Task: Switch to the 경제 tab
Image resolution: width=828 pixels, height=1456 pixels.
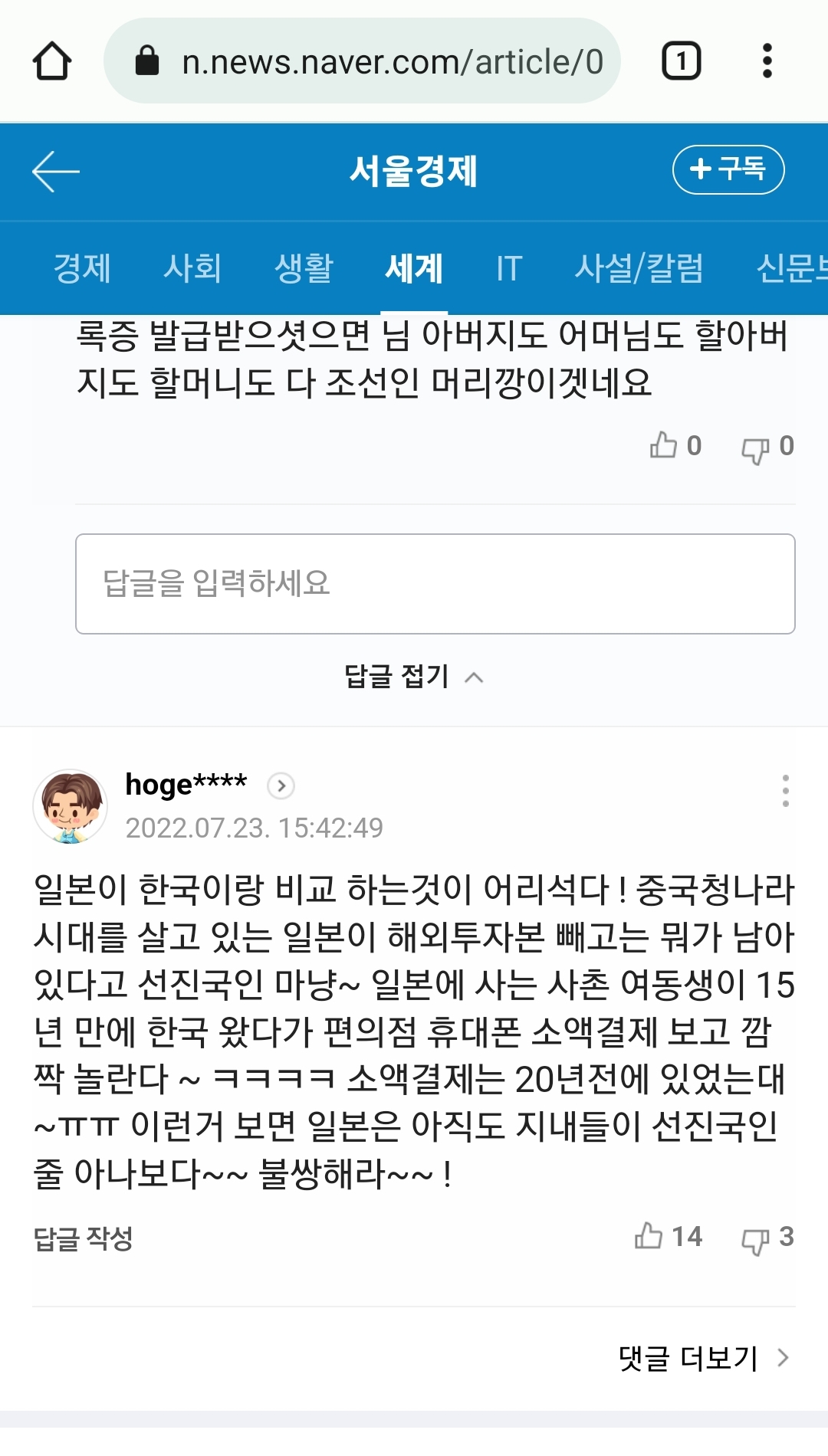Action: (x=82, y=268)
